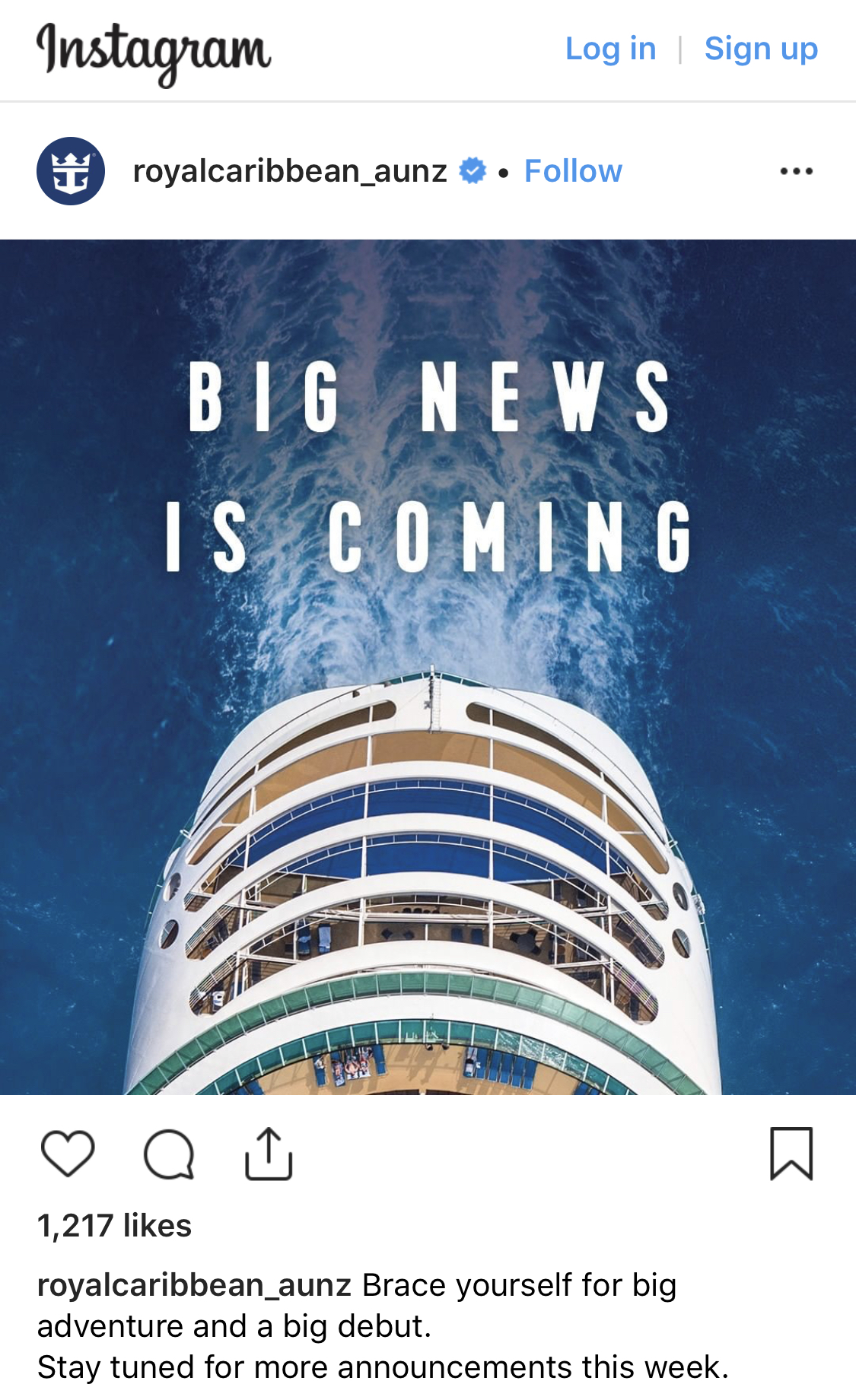856x1400 pixels.
Task: Open the royalcaribbean_aunz username in post header
Action: pyautogui.click(x=290, y=171)
